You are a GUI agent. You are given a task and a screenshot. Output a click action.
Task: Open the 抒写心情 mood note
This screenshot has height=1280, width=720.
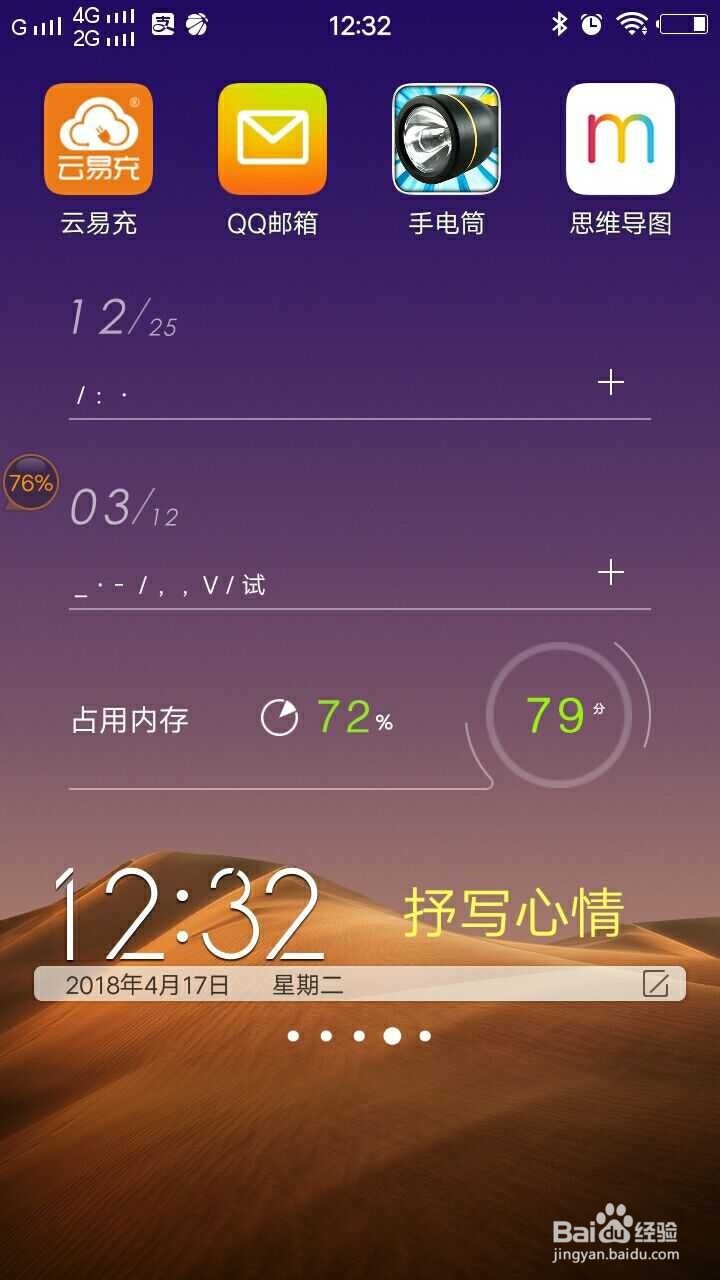pos(516,912)
